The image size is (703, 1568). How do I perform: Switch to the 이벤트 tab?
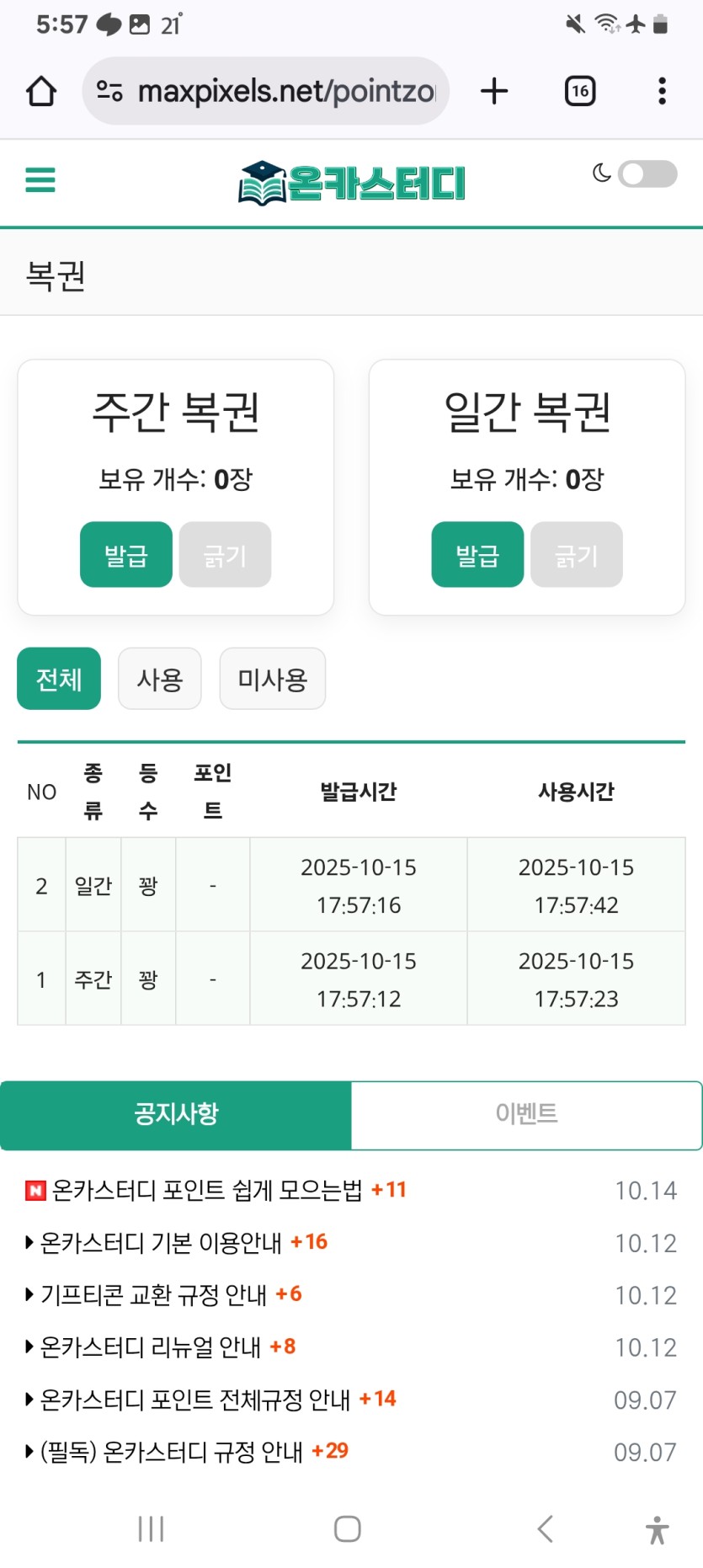[526, 1114]
